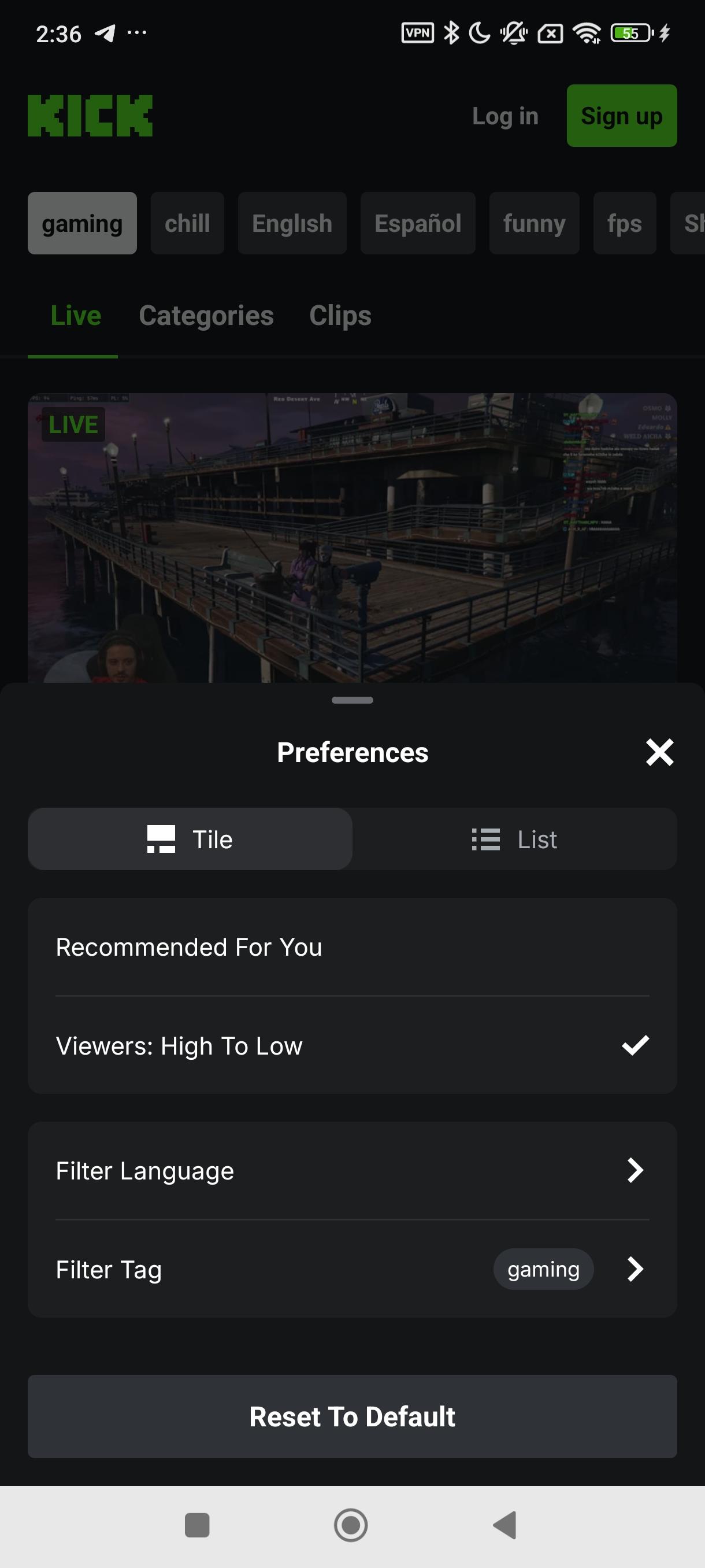Screen dimensions: 705x1568
Task: Tap the Wi-Fi icon in the status bar
Action: (585, 34)
